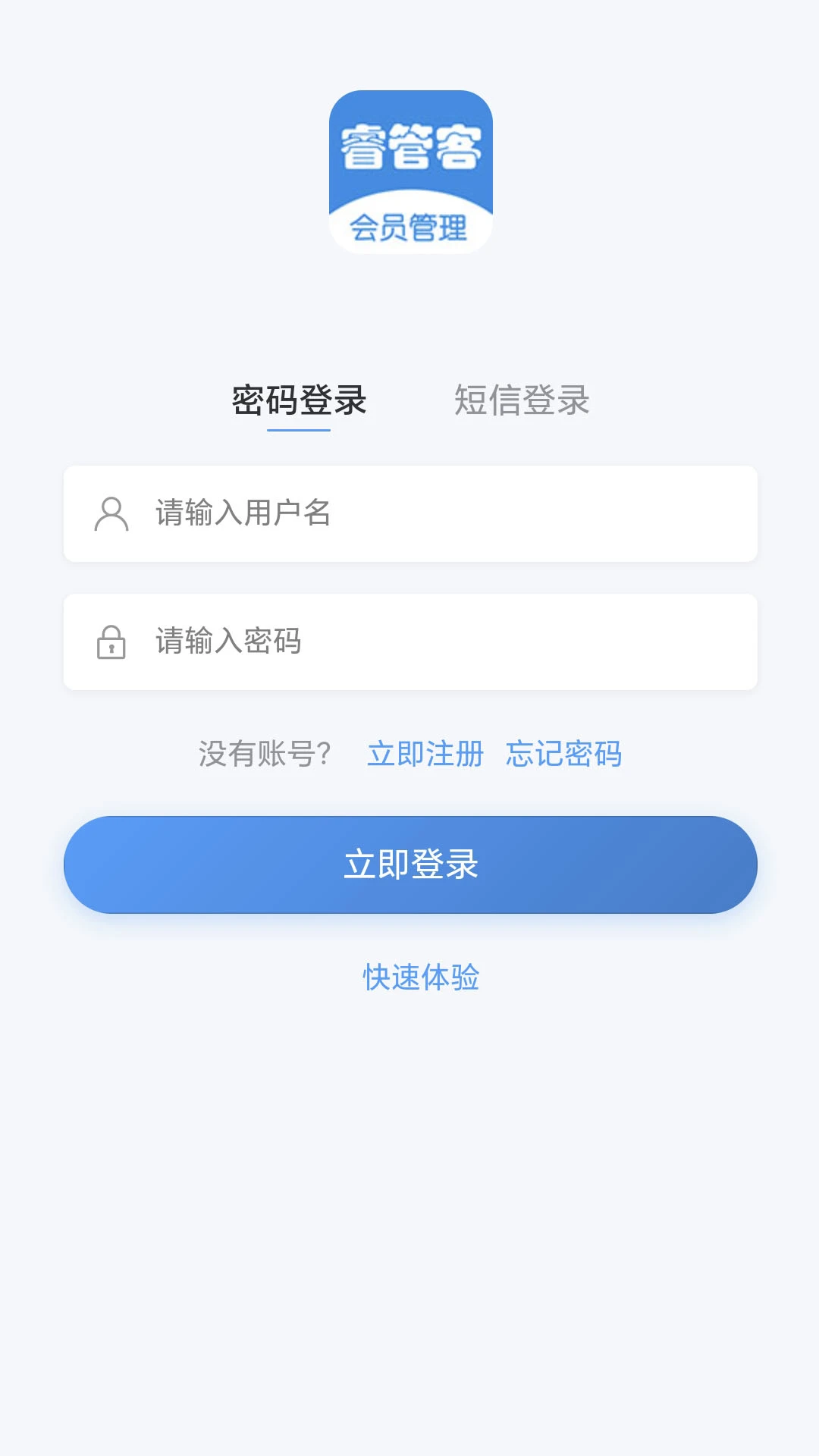Focus the 请输入用户名 username field
The image size is (819, 1456).
(409, 513)
